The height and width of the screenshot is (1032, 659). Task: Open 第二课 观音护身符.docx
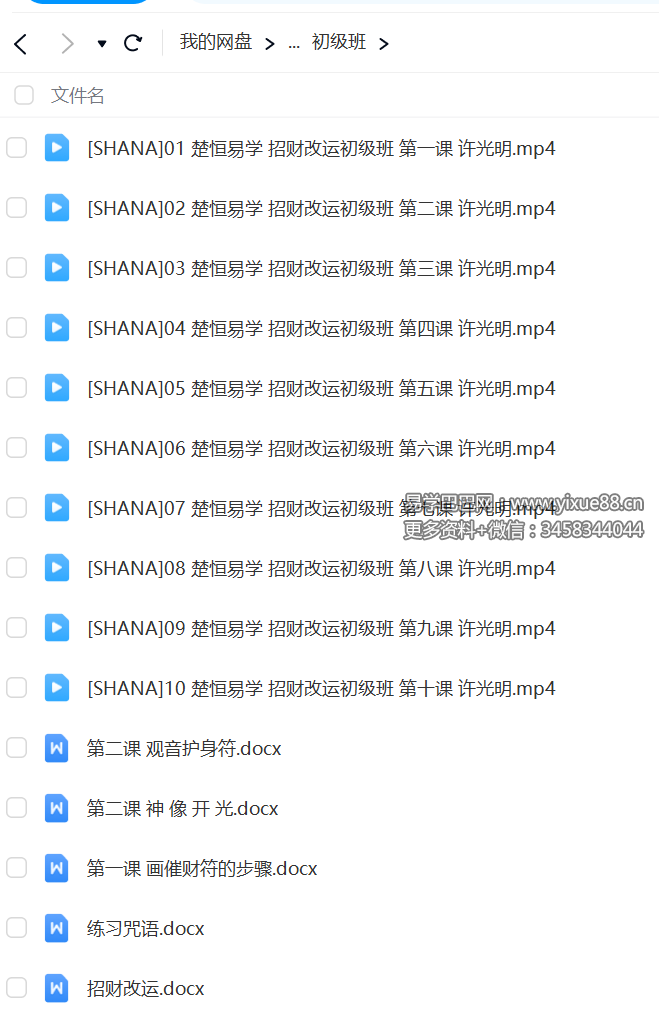click(x=184, y=749)
